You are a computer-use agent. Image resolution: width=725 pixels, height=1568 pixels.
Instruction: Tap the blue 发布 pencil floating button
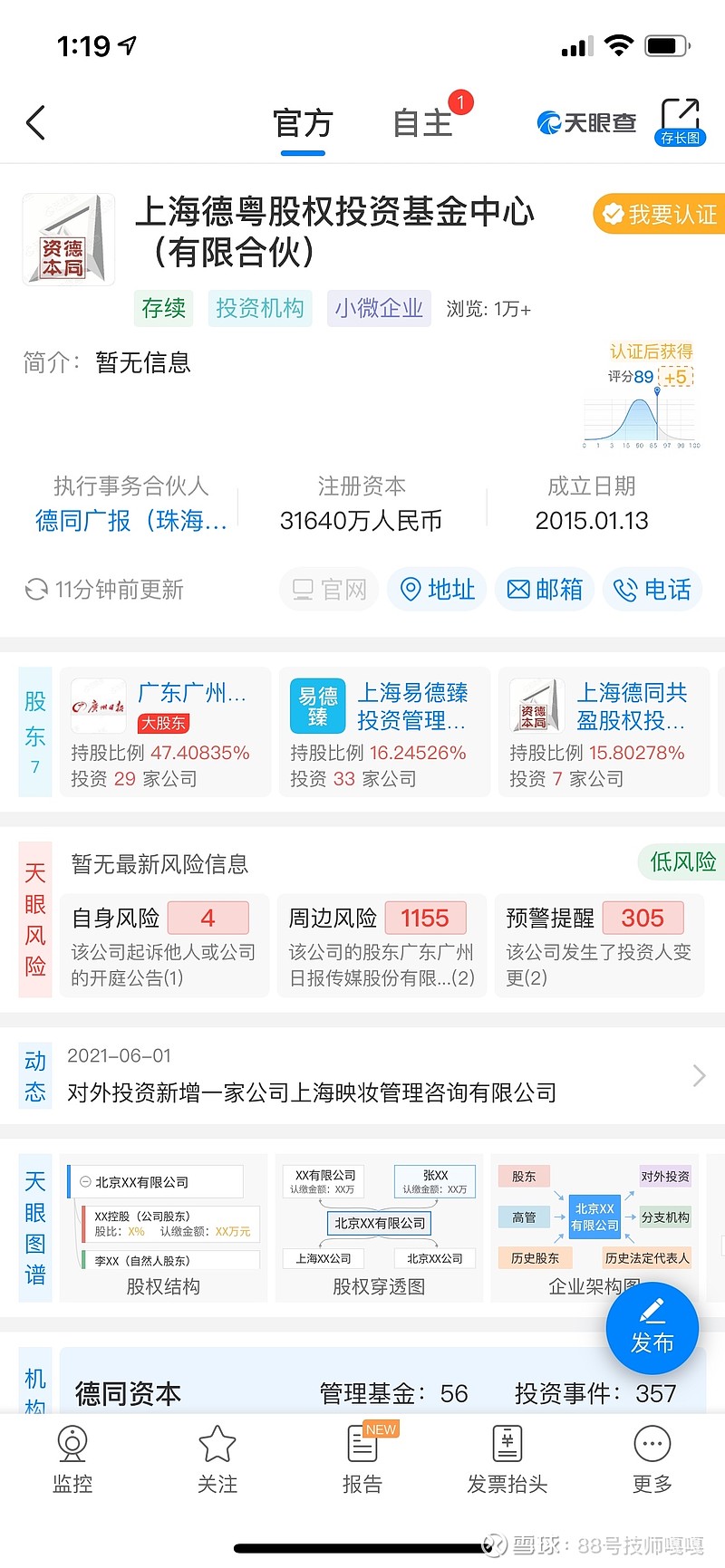652,1327
